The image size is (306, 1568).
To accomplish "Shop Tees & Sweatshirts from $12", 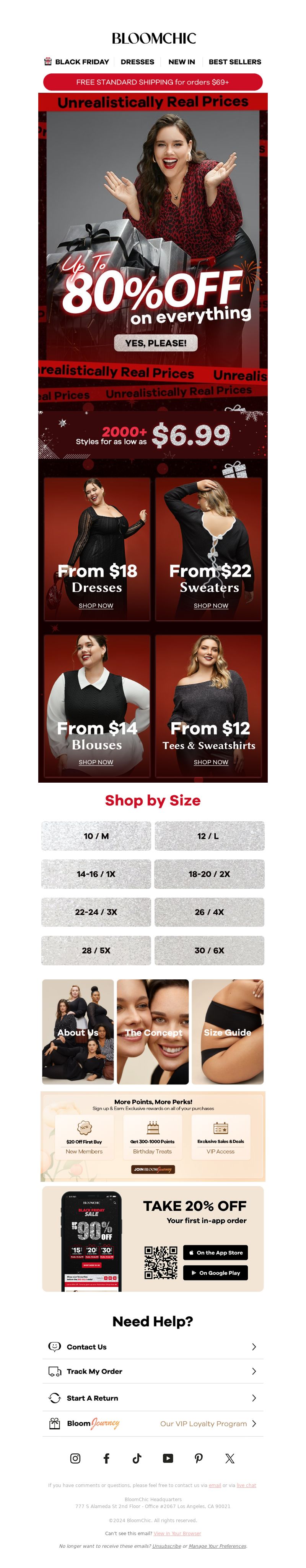I will 211,762.
